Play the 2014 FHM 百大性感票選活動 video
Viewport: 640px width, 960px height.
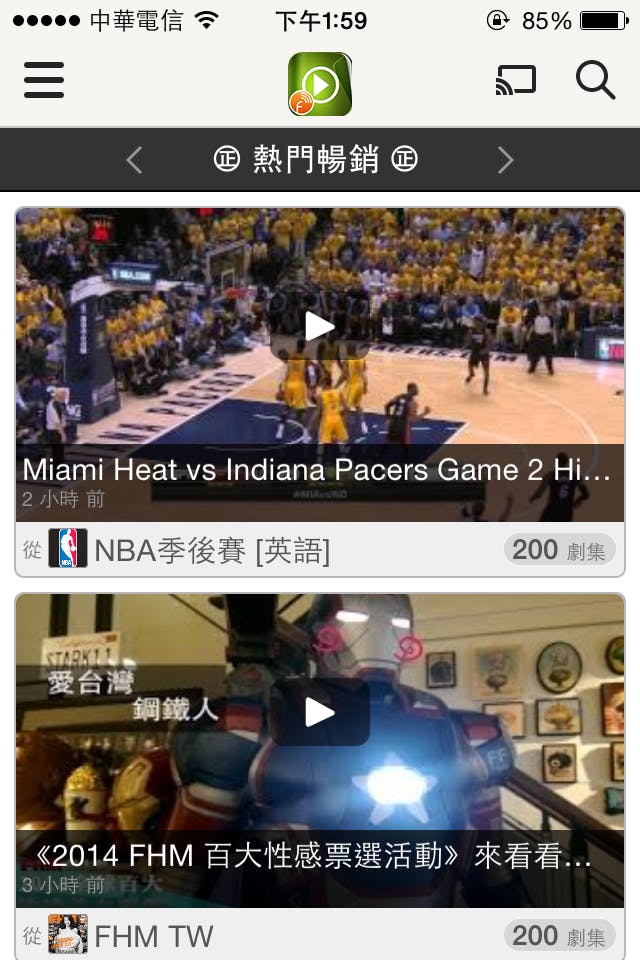pyautogui.click(x=320, y=712)
